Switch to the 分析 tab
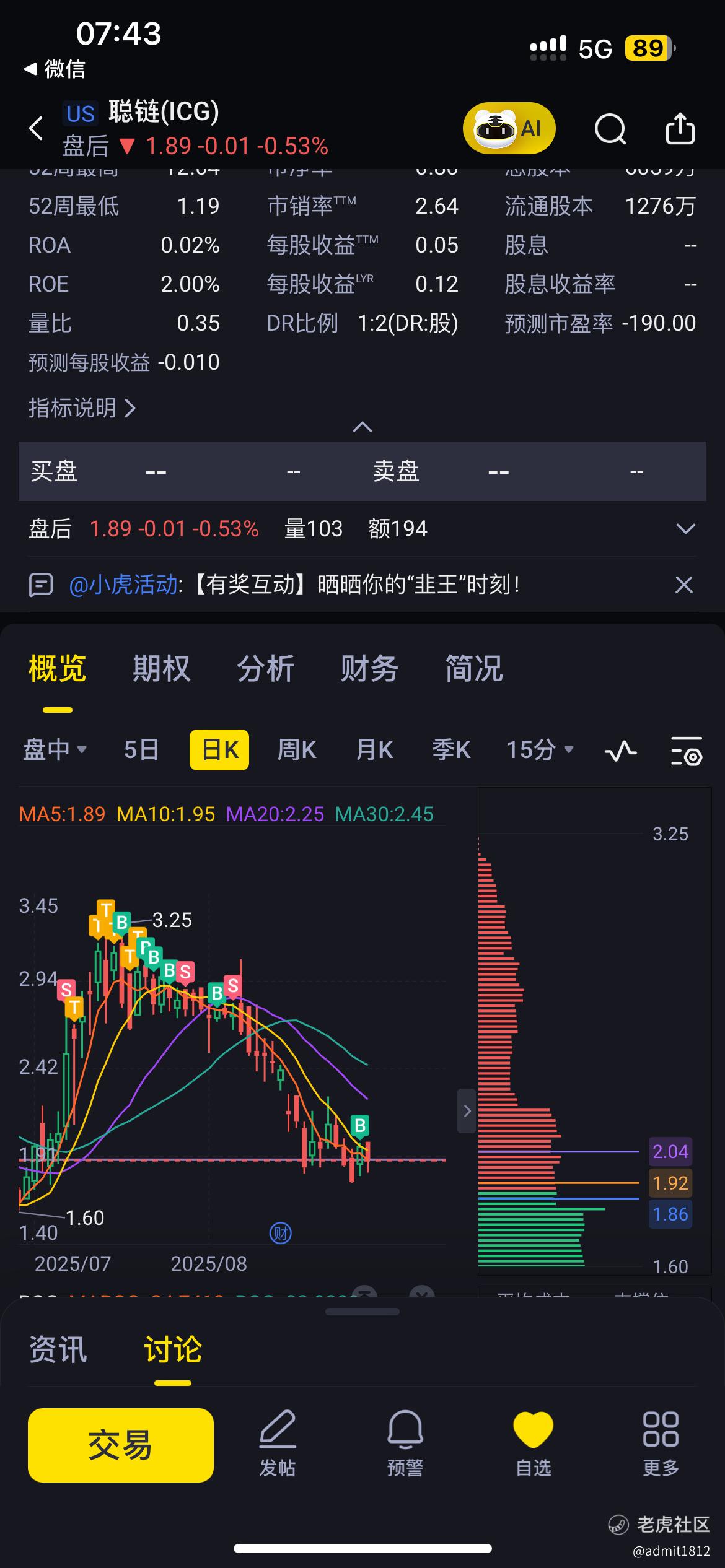Viewport: 725px width, 1568px height. click(265, 669)
